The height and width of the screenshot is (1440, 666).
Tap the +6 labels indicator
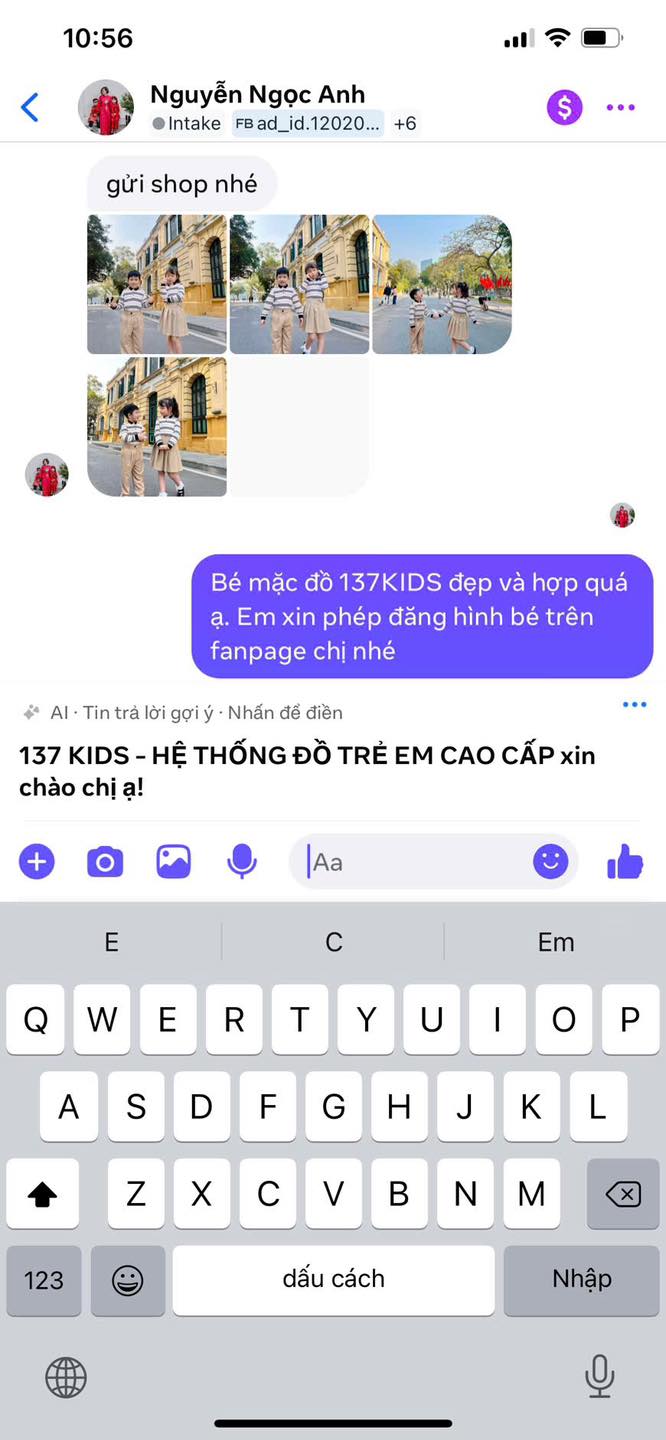point(405,124)
